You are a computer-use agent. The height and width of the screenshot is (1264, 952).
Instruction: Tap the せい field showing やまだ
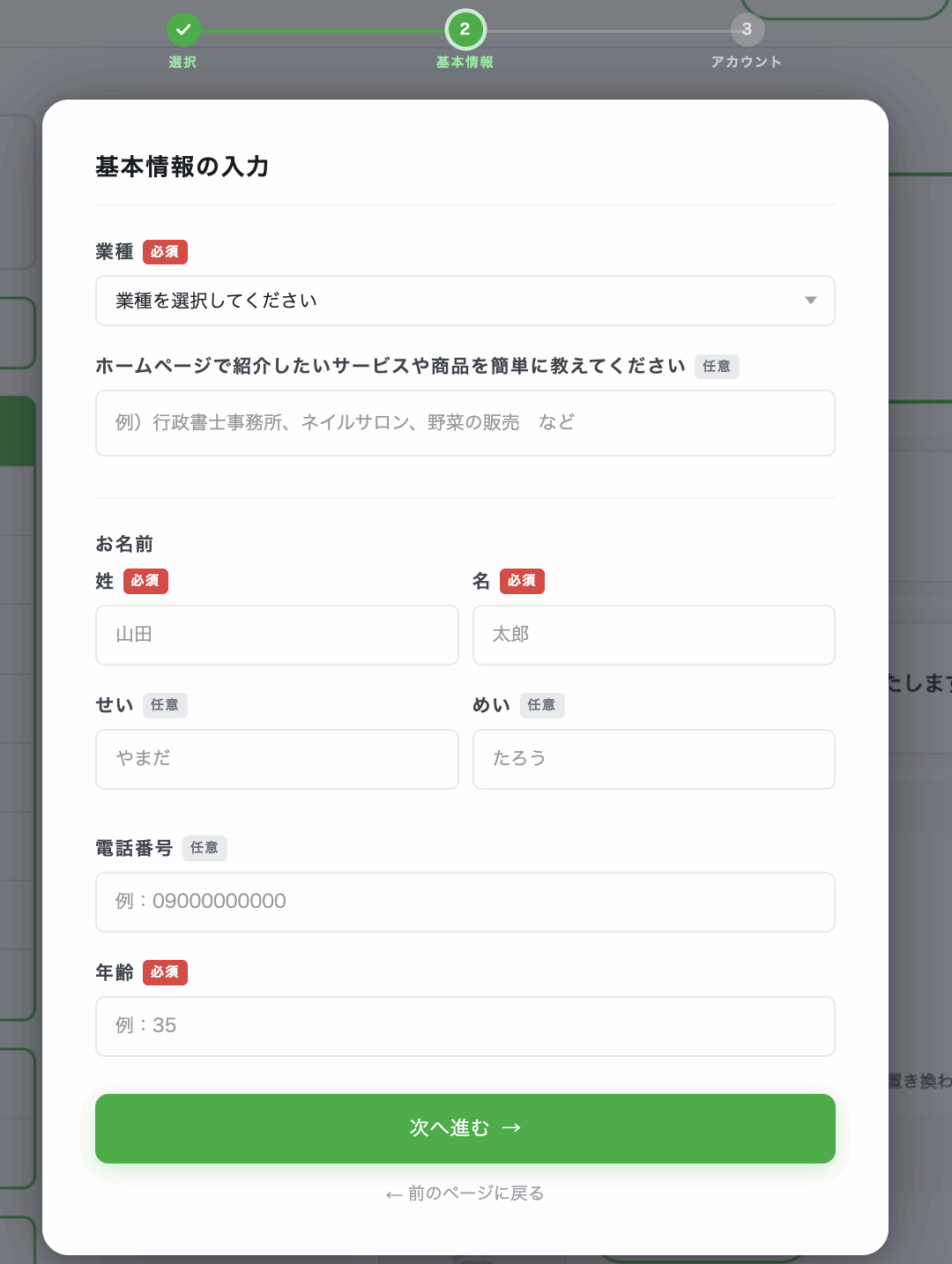277,759
